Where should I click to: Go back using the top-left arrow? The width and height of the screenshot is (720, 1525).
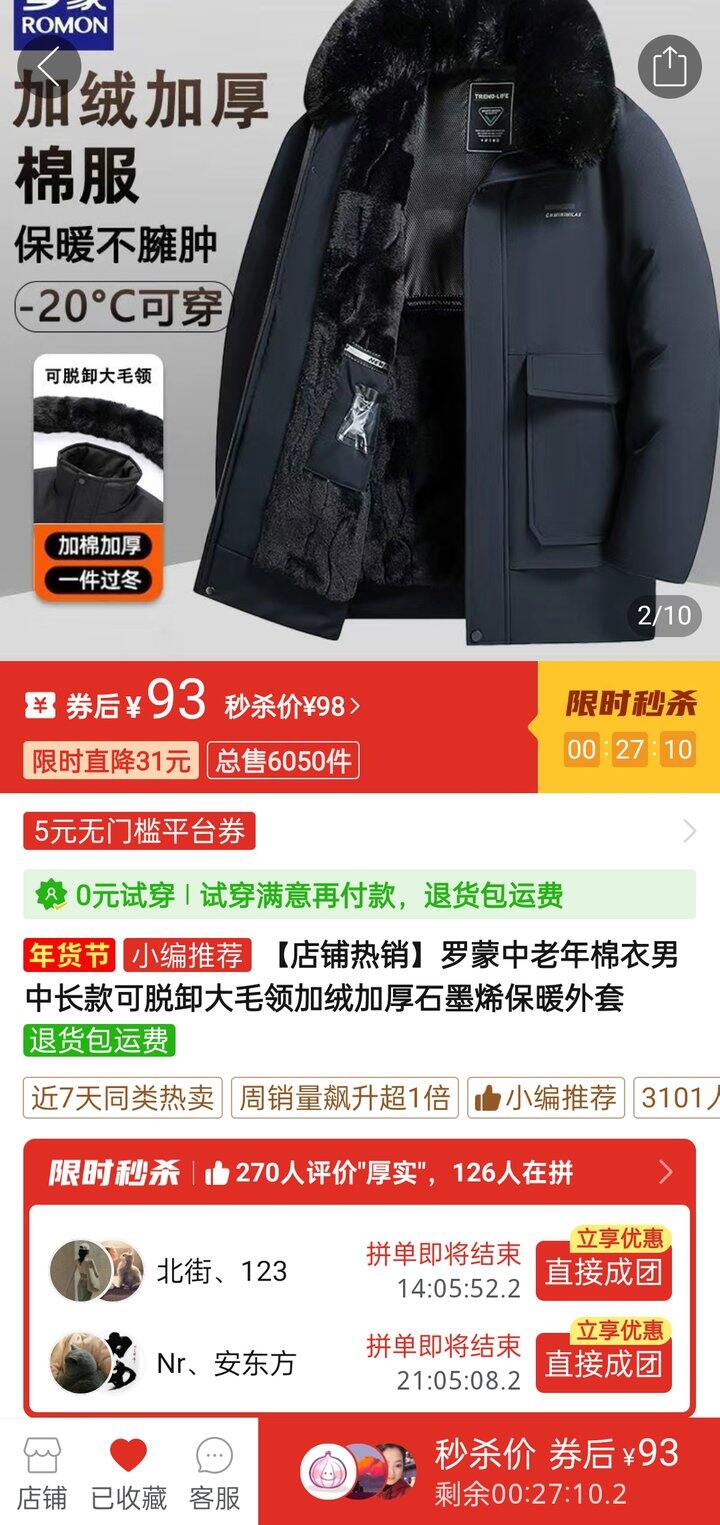pyautogui.click(x=49, y=67)
